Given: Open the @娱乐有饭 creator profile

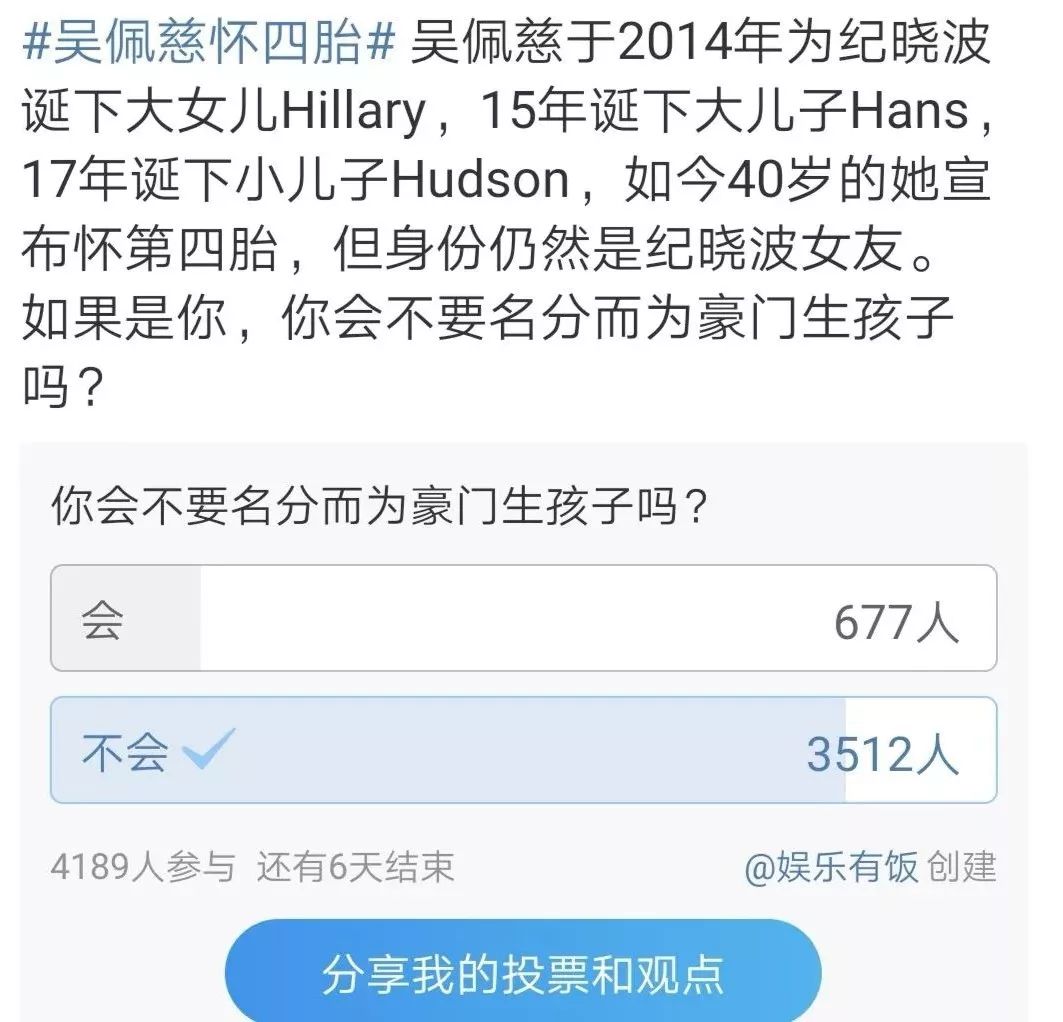Looking at the screenshot, I should [832, 867].
